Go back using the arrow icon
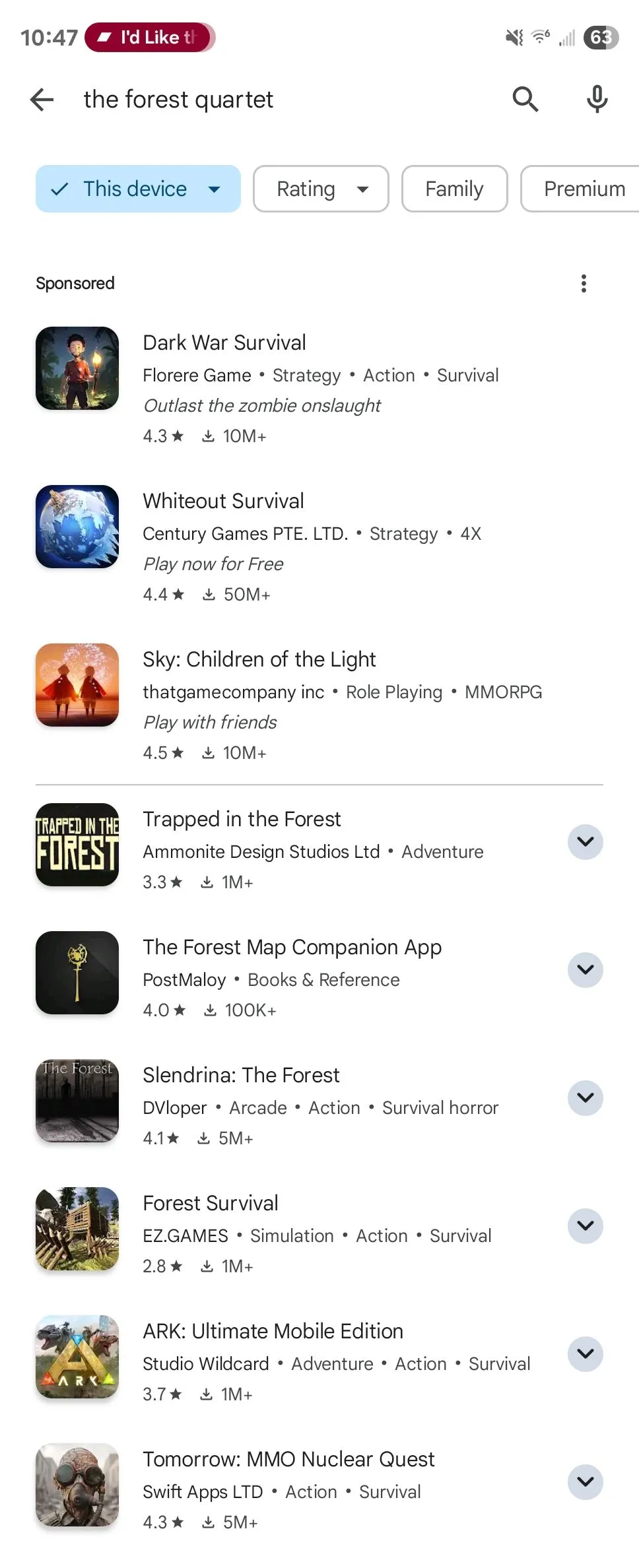 pyautogui.click(x=42, y=100)
